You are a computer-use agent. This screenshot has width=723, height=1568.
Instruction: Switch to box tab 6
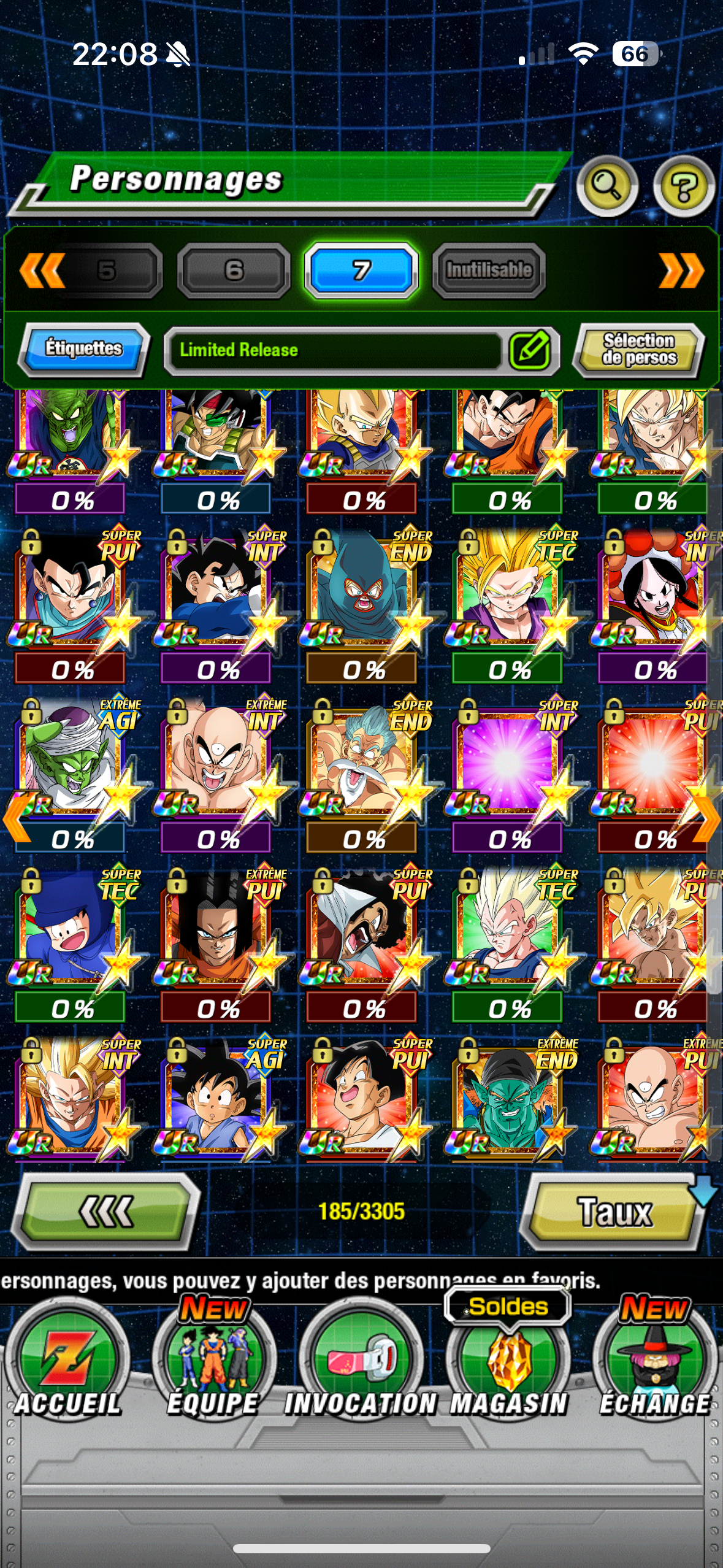tap(234, 270)
